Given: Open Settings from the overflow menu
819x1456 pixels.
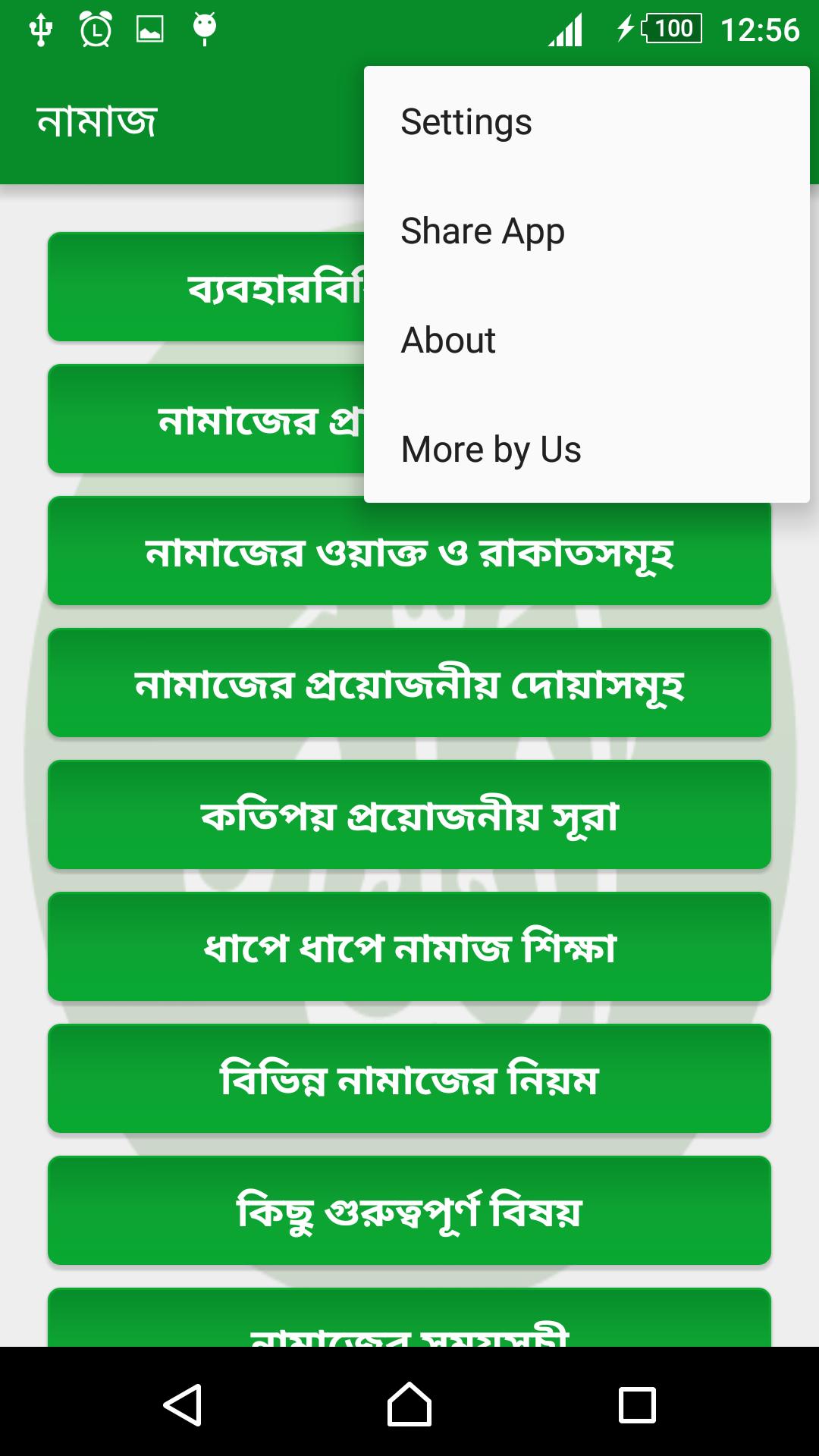Looking at the screenshot, I should [585, 122].
